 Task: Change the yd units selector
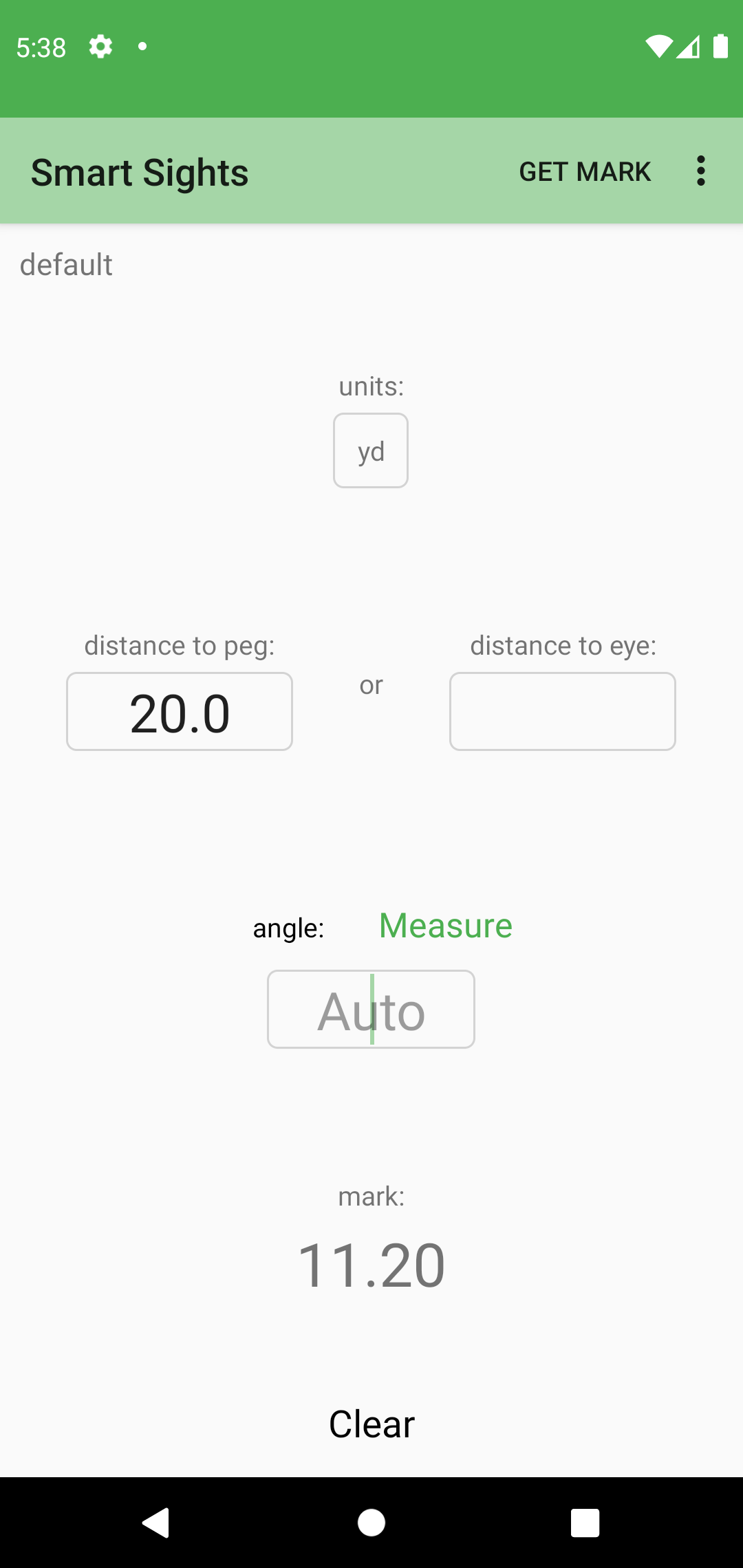click(371, 450)
